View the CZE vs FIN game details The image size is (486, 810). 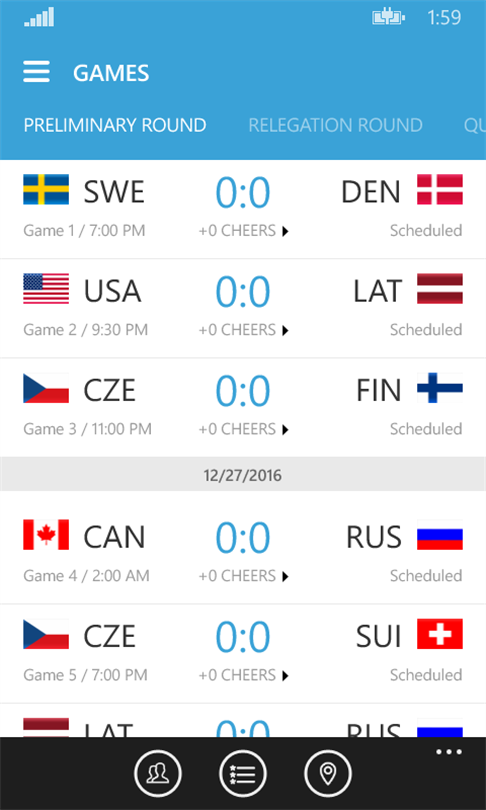[x=243, y=408]
